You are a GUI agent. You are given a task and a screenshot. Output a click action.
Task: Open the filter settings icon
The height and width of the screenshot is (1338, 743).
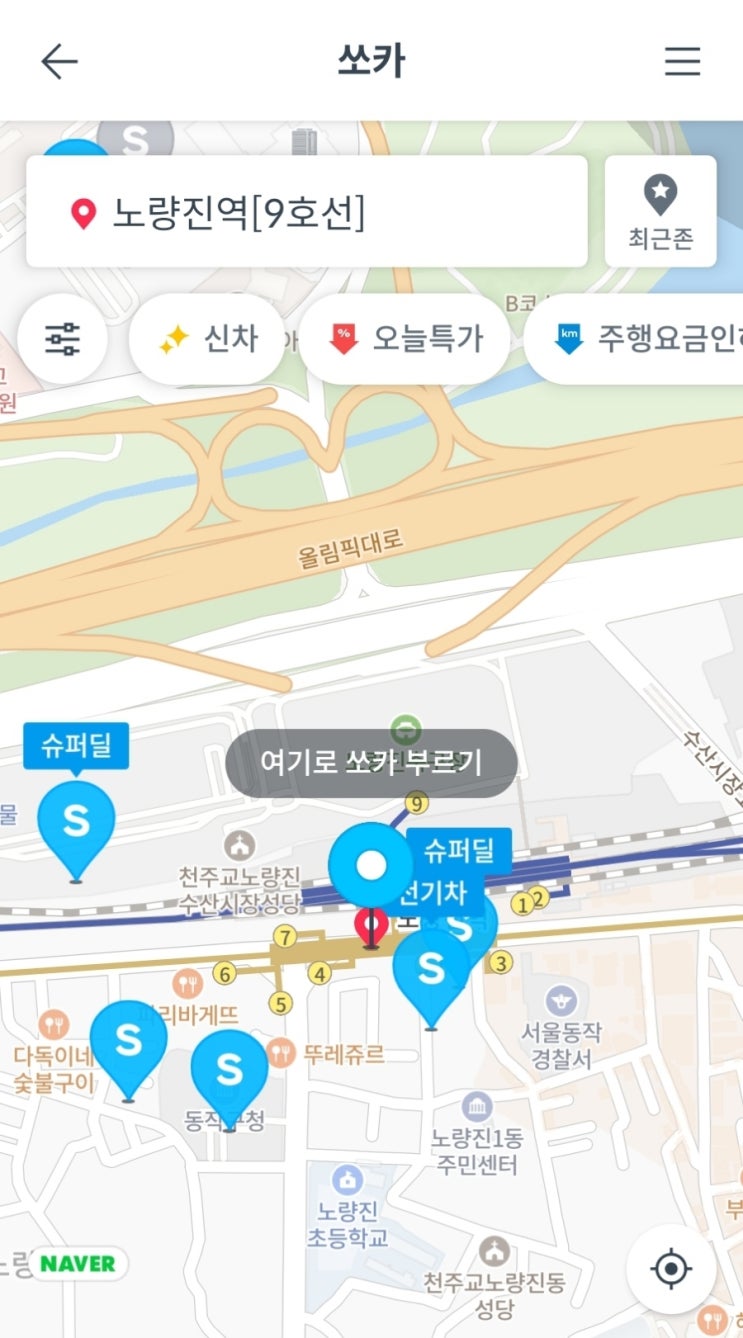point(63,339)
